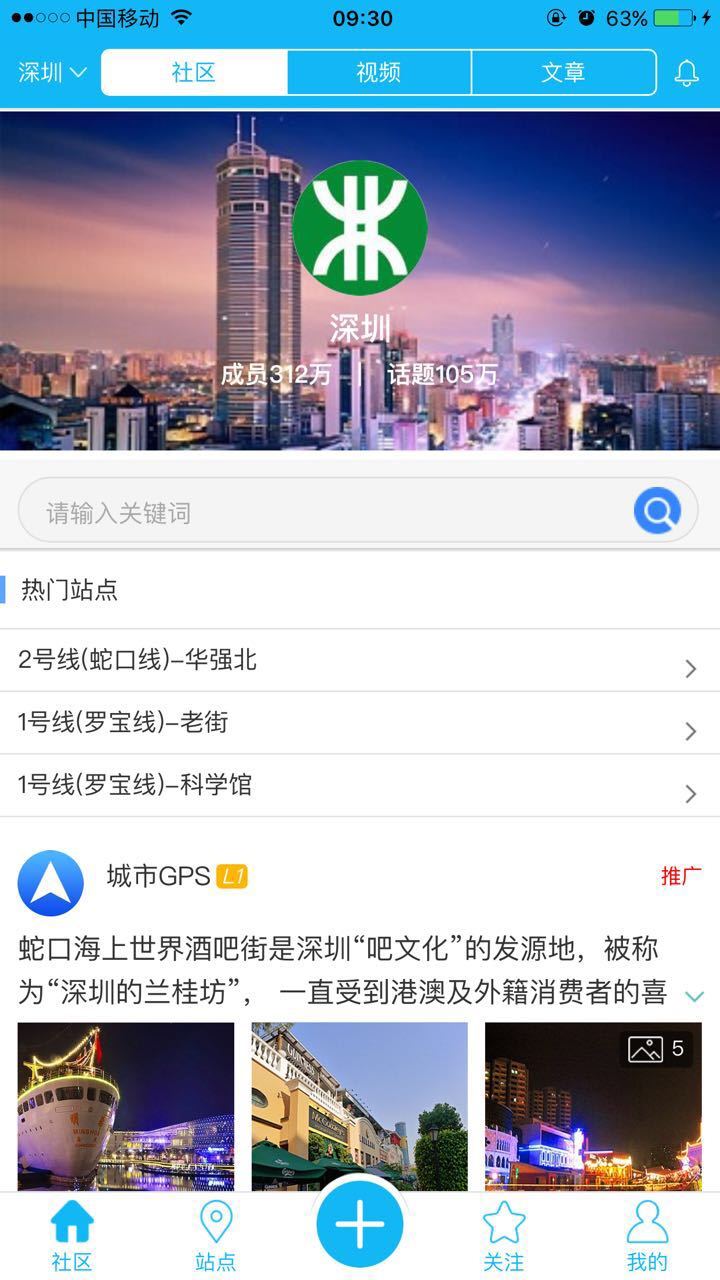Open the 城市GPS profile avatar

[x=51, y=883]
